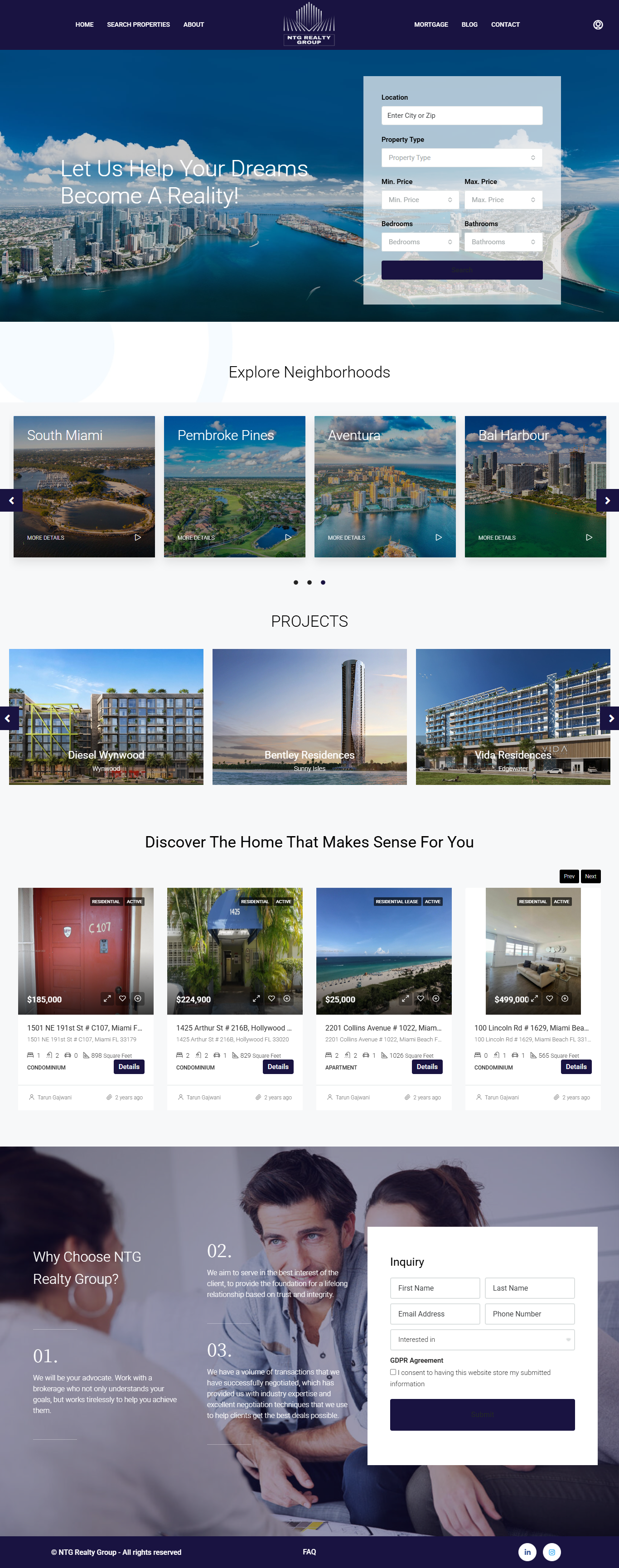Open the Contact page
The image size is (619, 1568).
[x=504, y=25]
